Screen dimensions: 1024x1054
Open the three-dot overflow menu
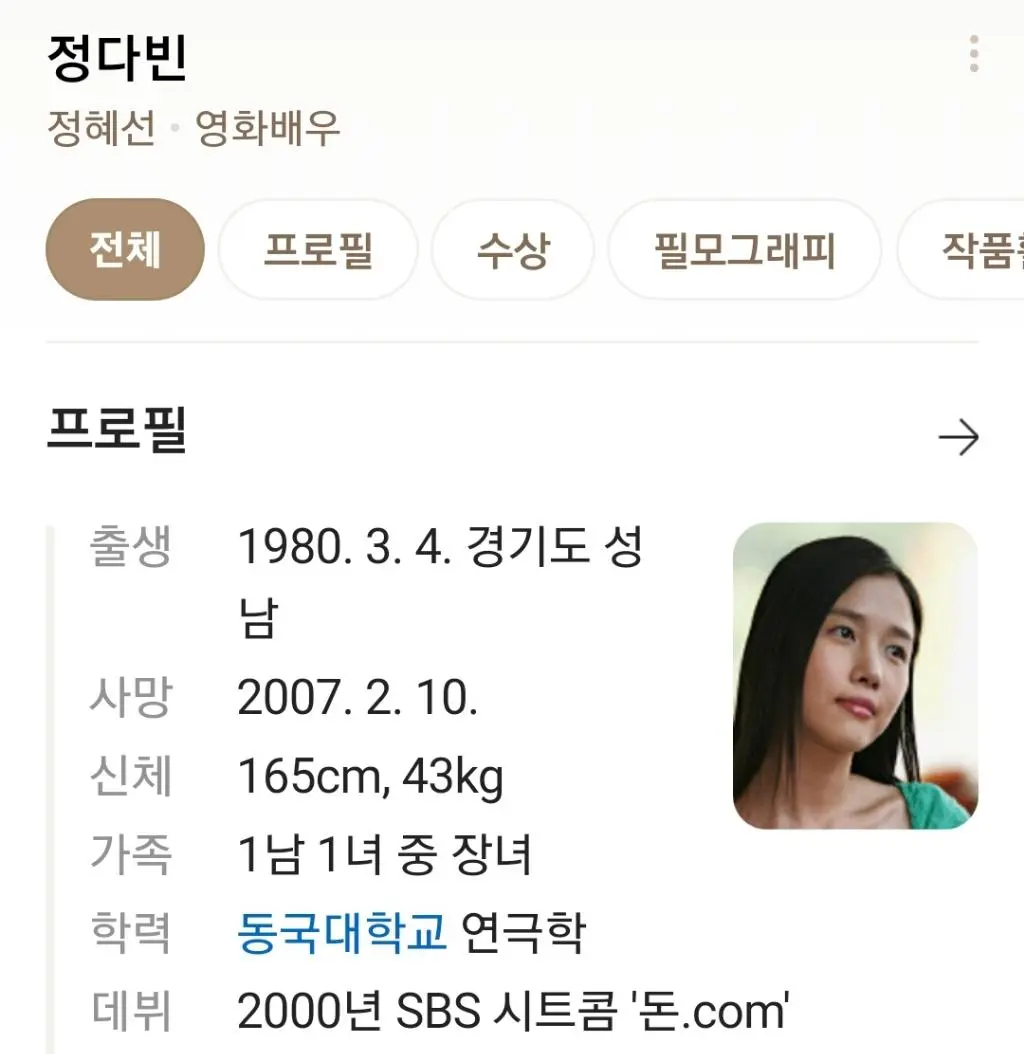tap(973, 54)
